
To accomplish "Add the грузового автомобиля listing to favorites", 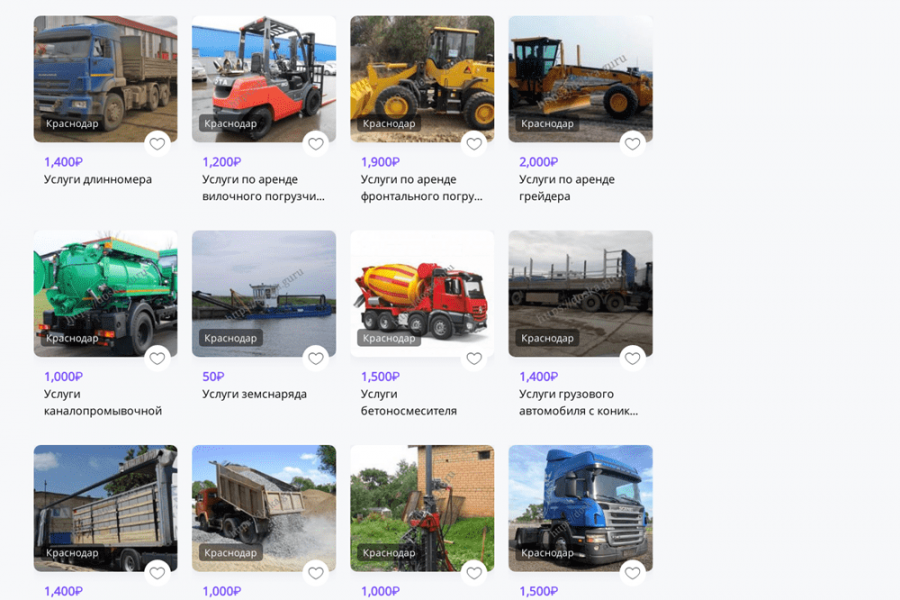I will pyautogui.click(x=632, y=358).
